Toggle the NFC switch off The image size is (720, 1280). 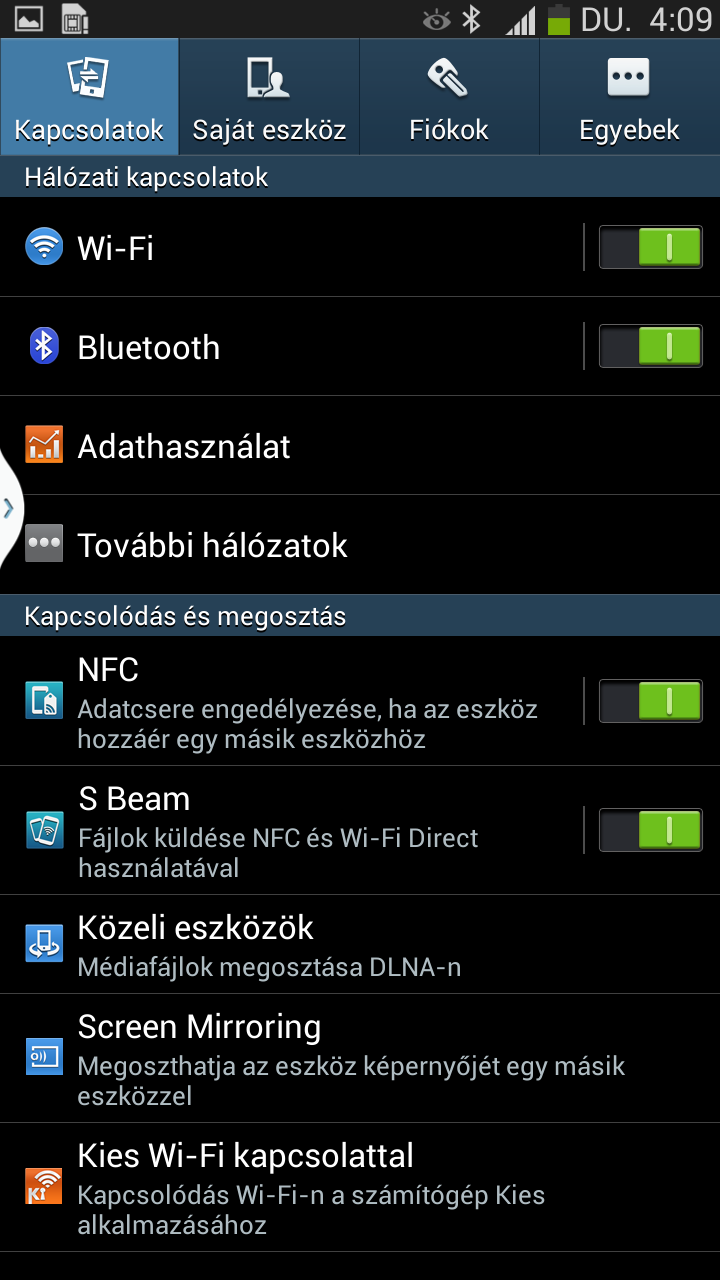coord(650,701)
